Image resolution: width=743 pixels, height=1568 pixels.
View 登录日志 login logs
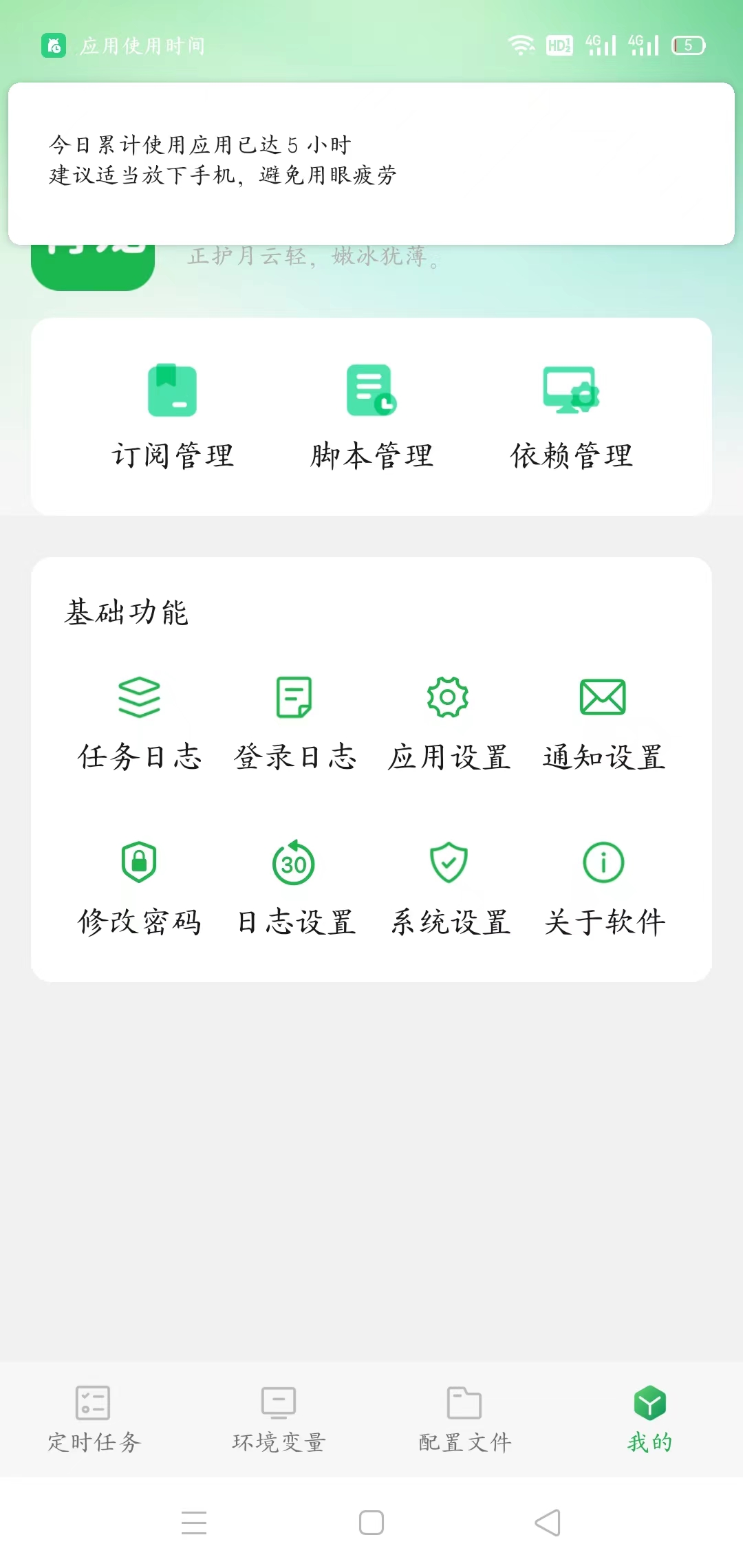[294, 722]
